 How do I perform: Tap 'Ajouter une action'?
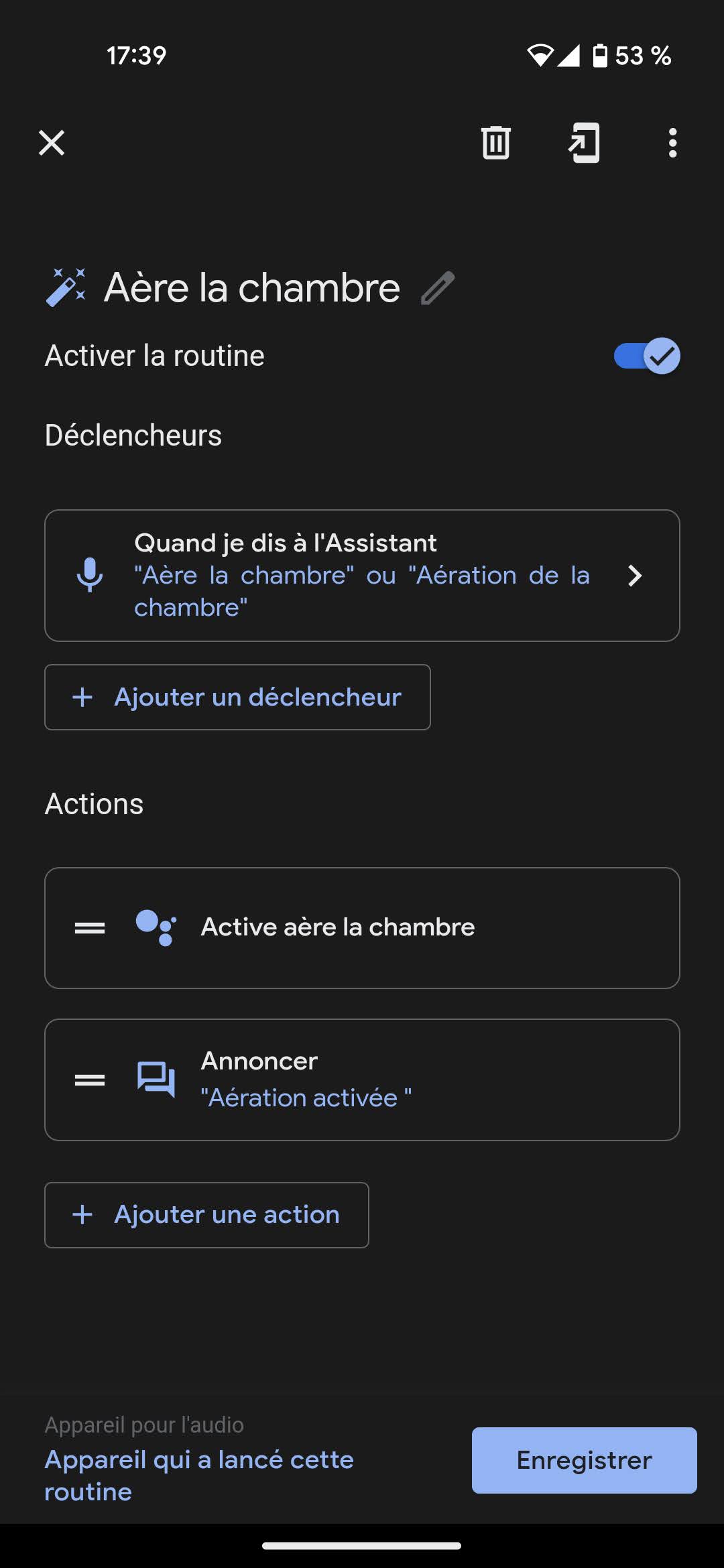click(x=206, y=1215)
